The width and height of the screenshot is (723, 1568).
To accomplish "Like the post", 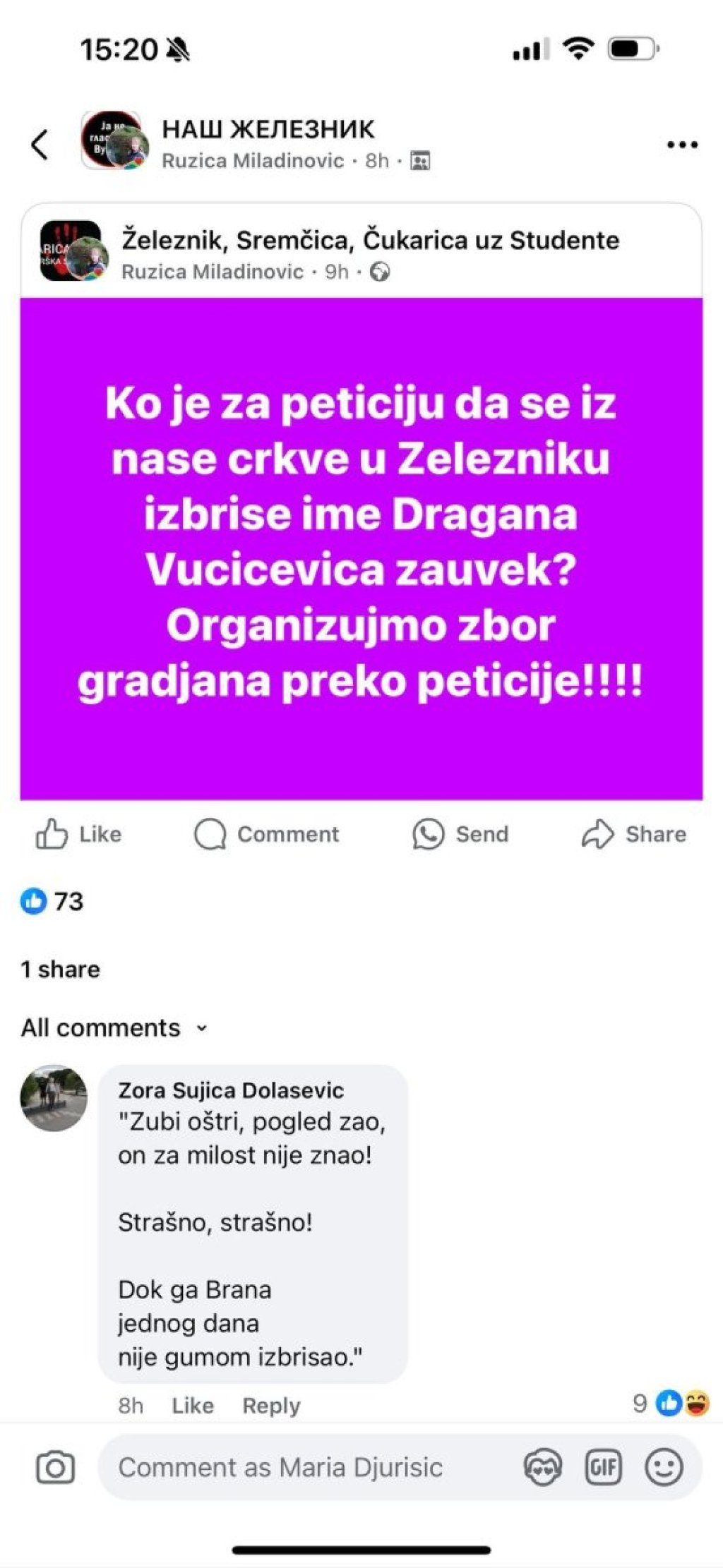I will (78, 834).
